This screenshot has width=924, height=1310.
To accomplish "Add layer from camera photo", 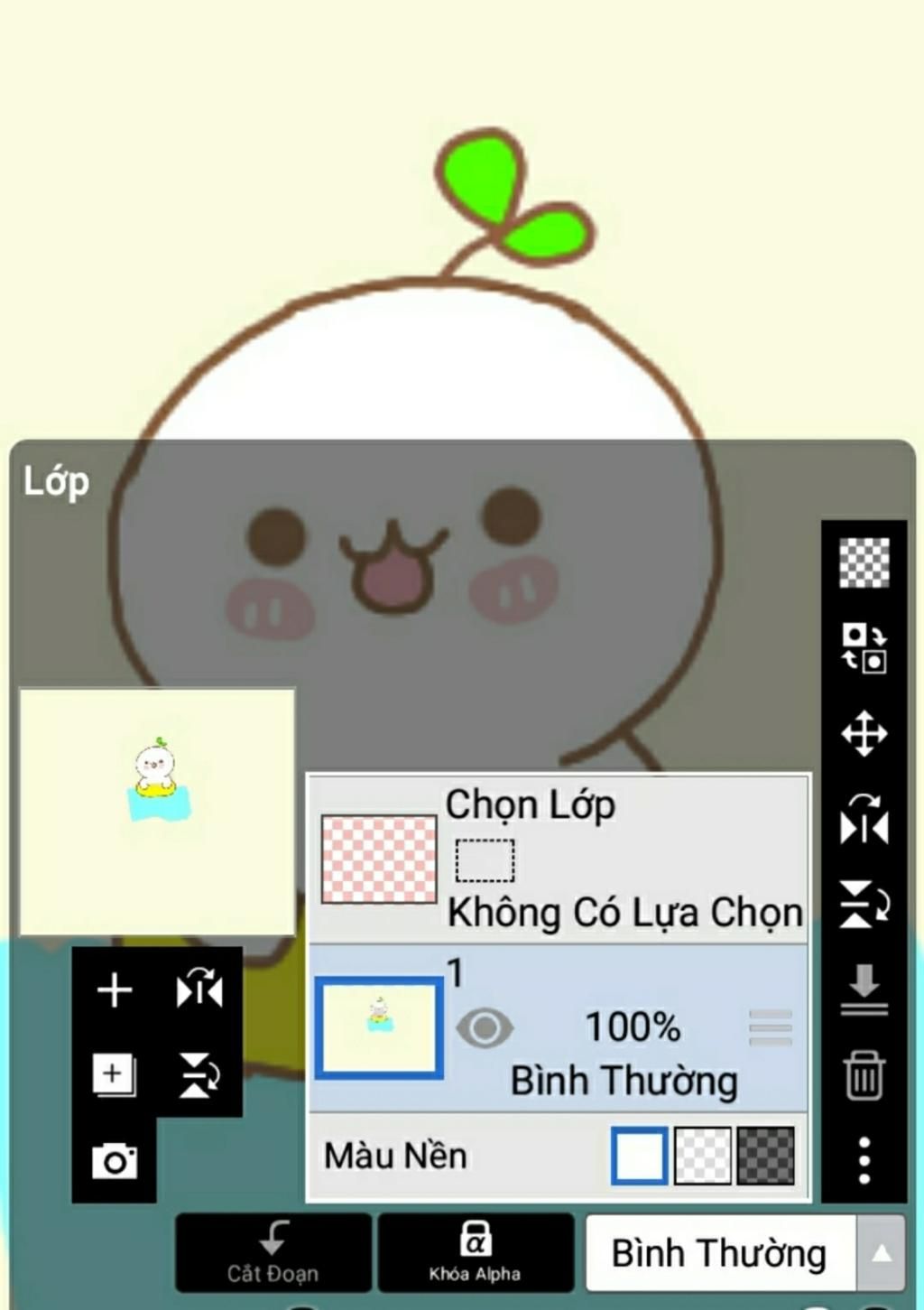I will point(115,1161).
